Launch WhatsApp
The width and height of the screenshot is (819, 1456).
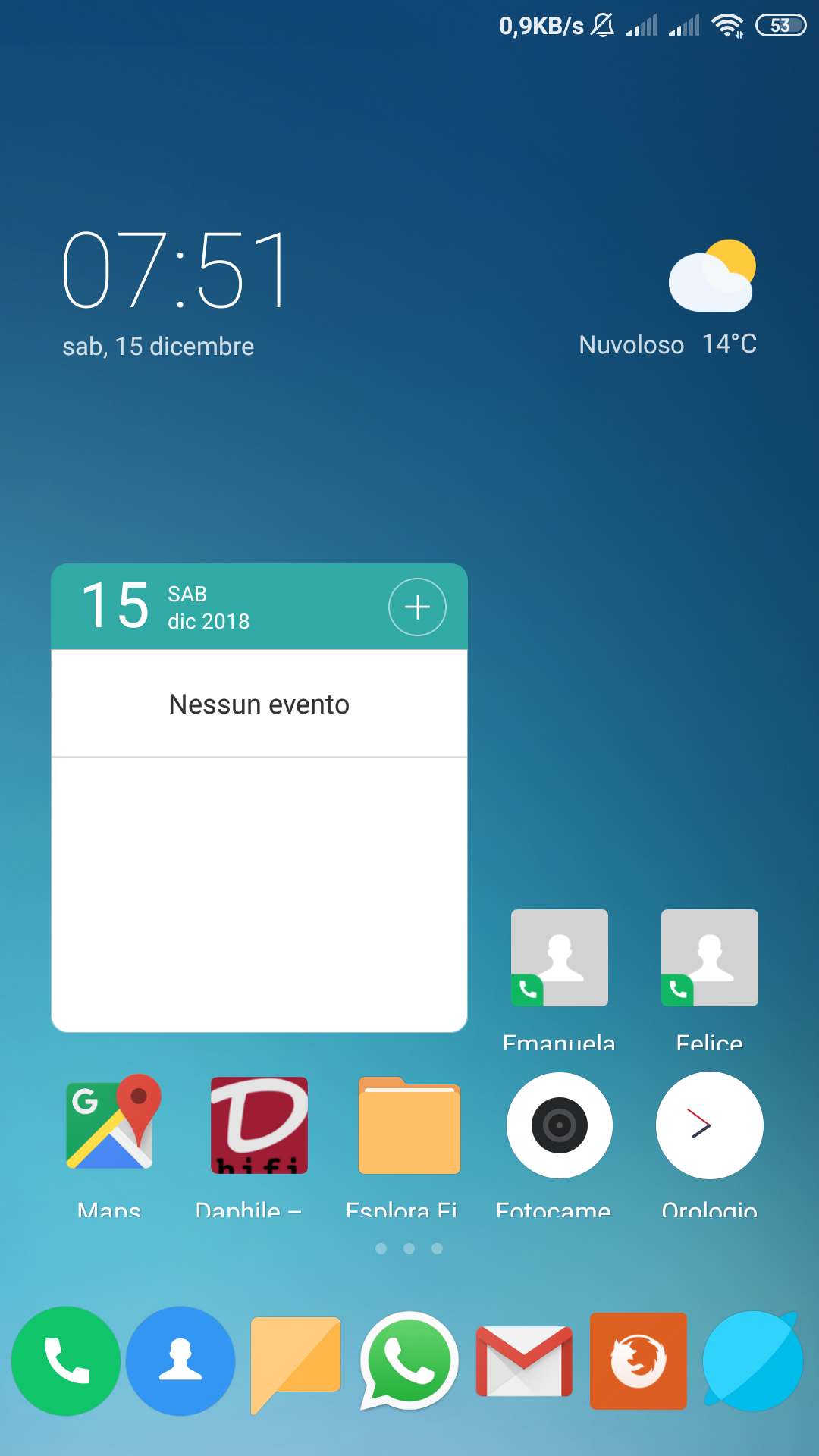click(x=409, y=1361)
